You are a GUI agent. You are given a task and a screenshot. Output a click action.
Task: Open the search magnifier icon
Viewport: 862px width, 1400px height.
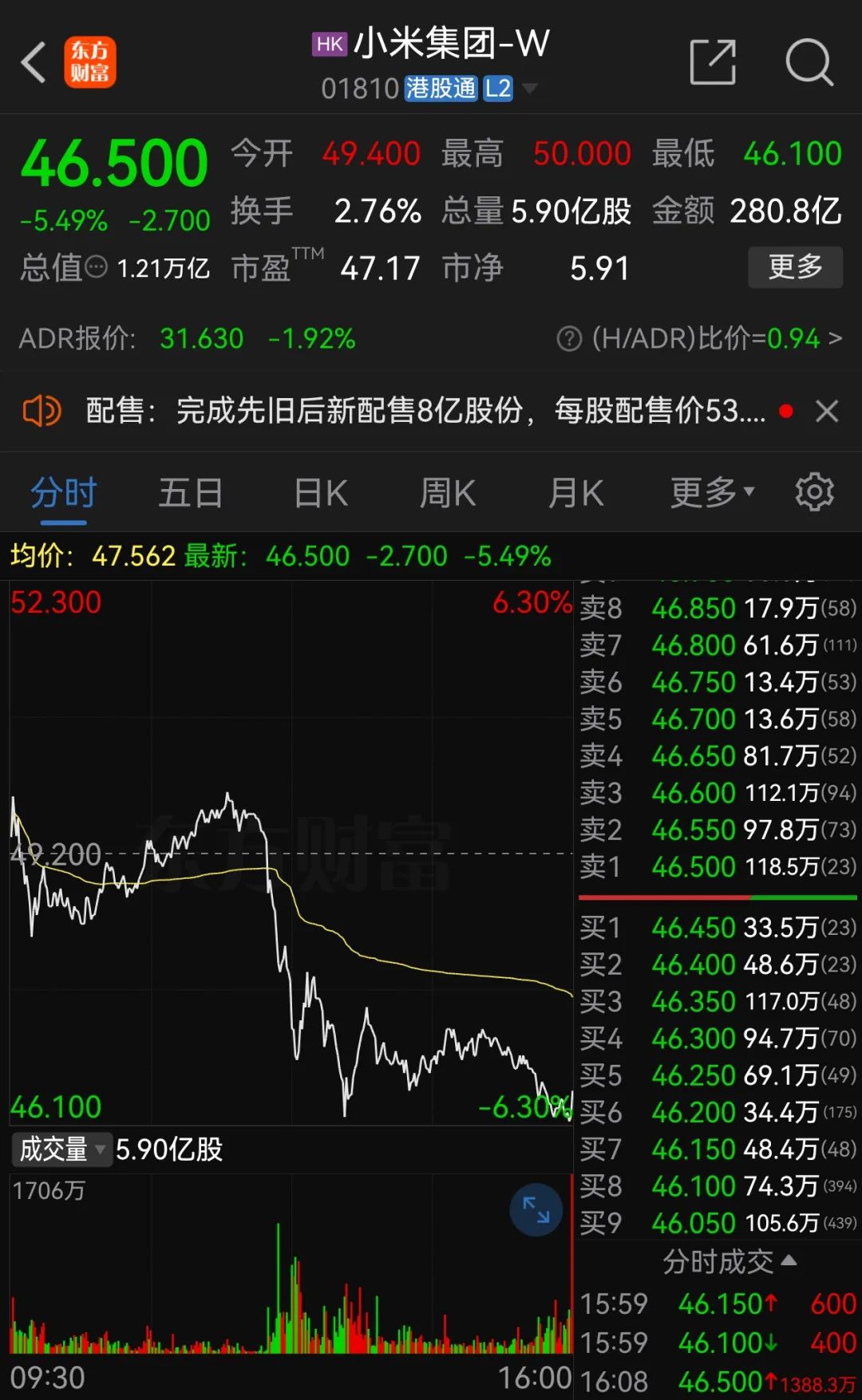(809, 62)
